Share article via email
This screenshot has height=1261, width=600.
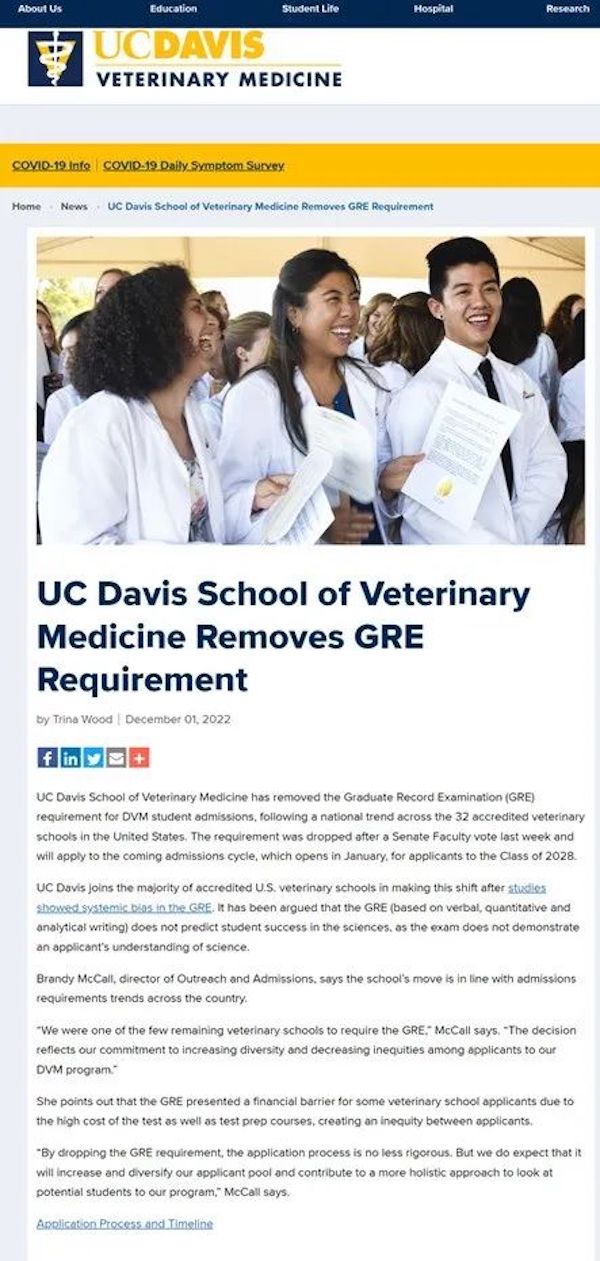(116, 757)
